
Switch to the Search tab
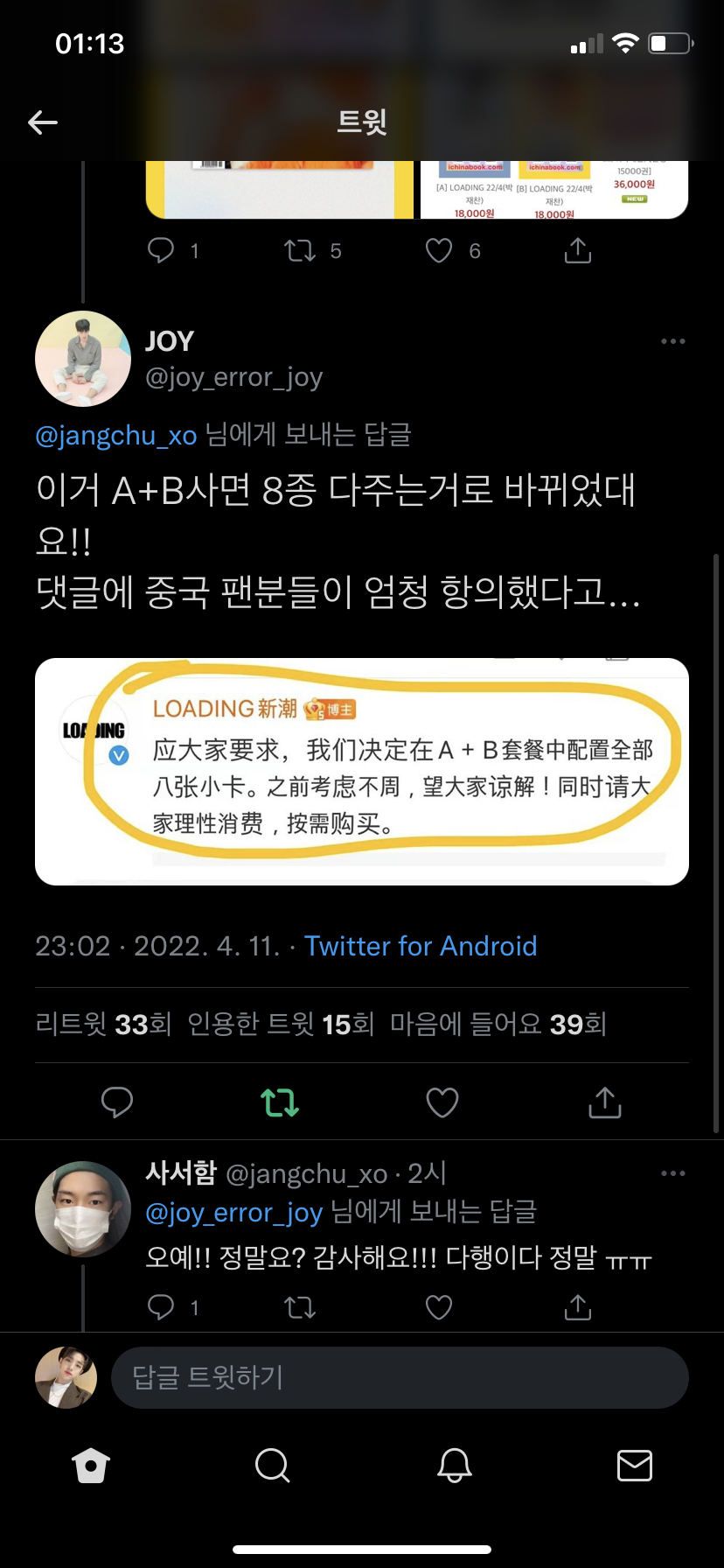coord(272,1465)
